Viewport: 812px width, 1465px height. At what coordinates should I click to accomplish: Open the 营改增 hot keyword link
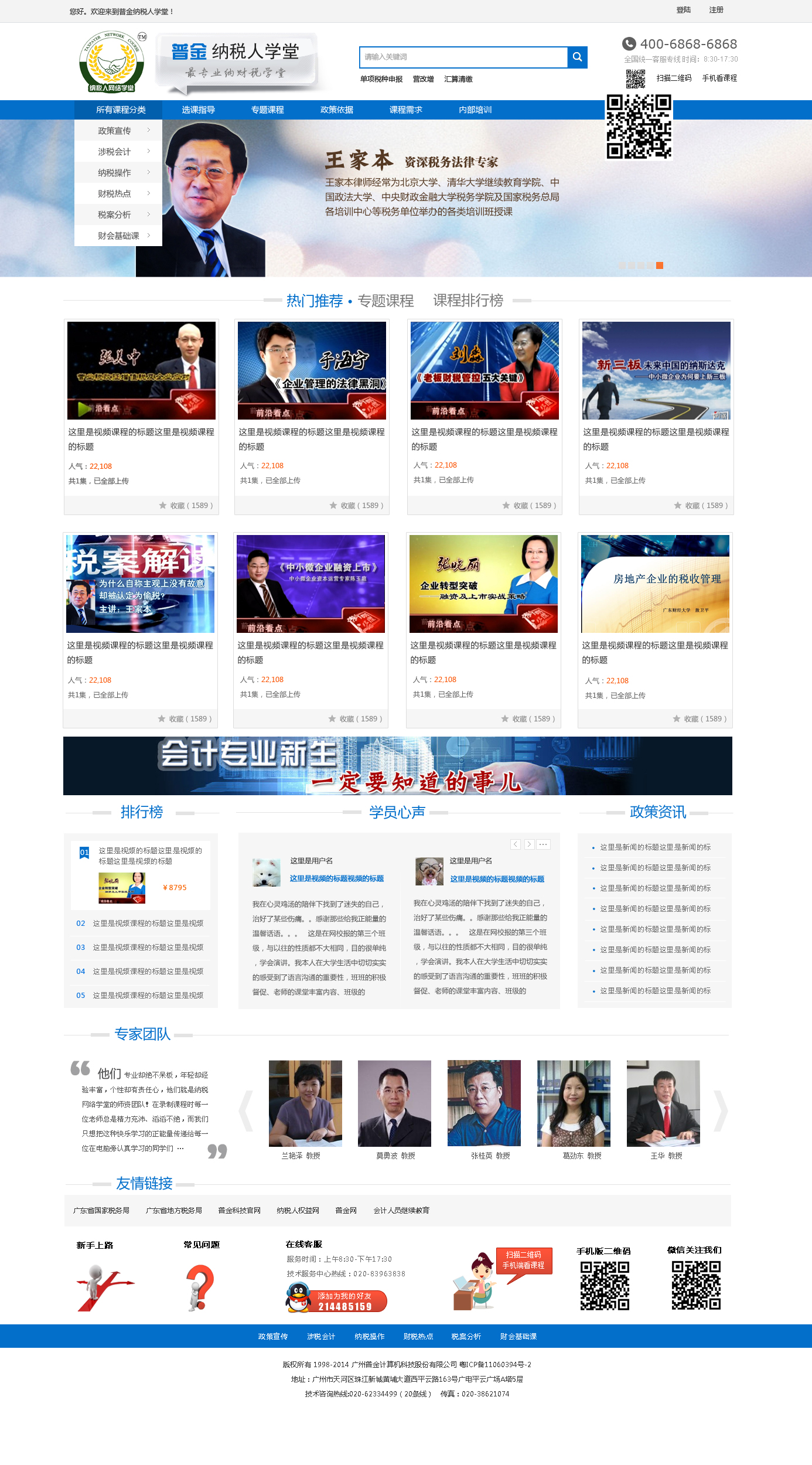[423, 79]
